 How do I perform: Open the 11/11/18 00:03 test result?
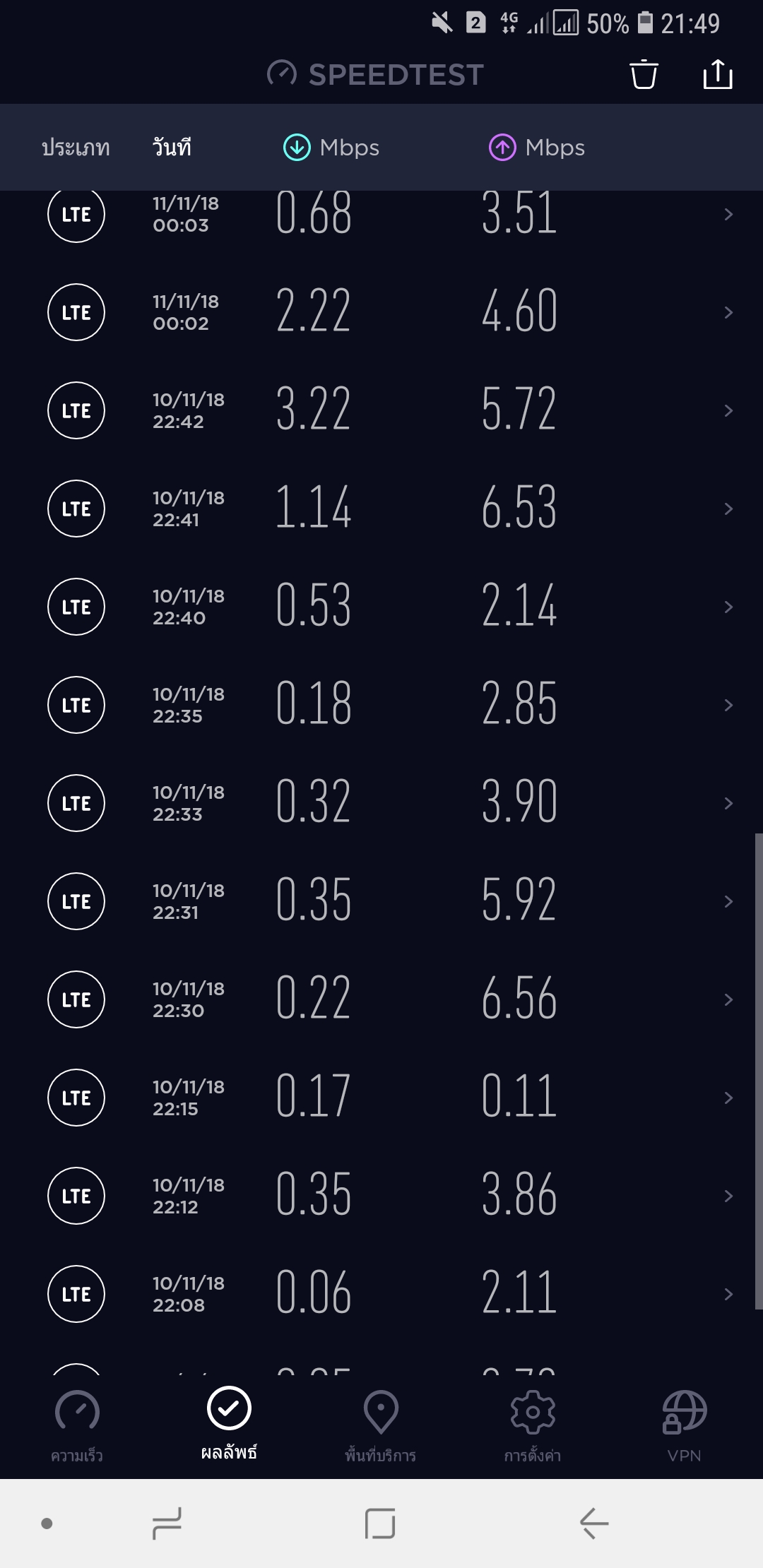click(x=381, y=215)
